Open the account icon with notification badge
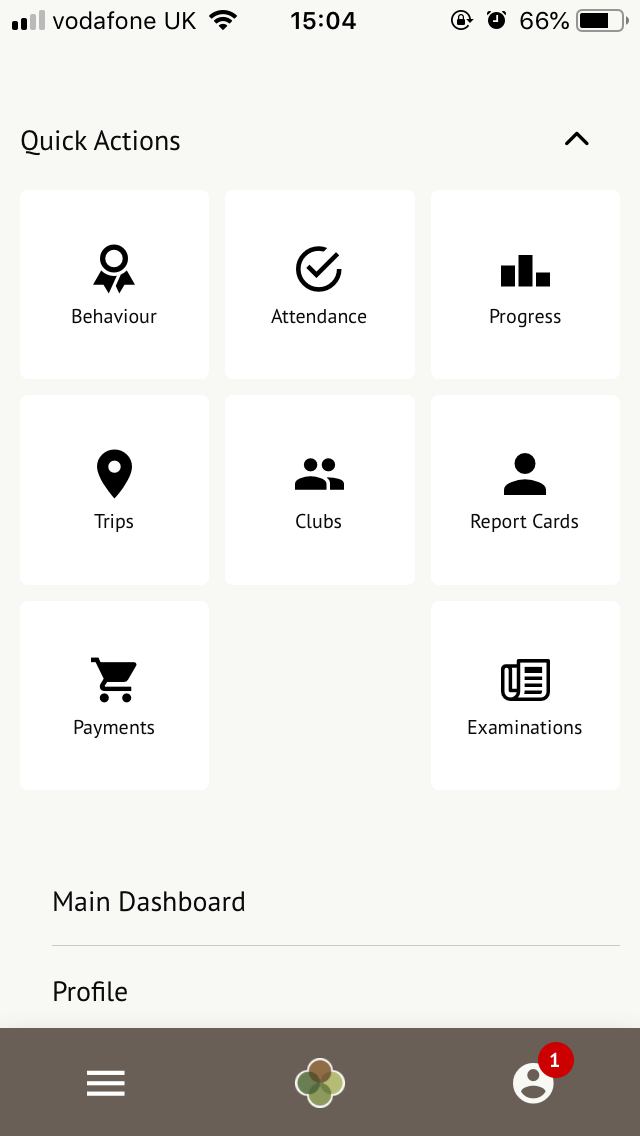 (x=534, y=1082)
